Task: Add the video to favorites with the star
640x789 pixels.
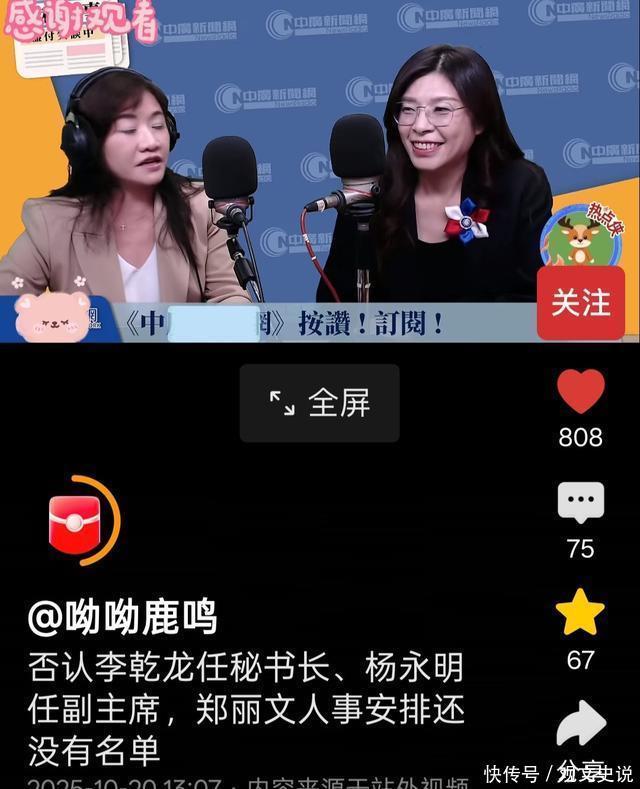Action: (x=580, y=612)
